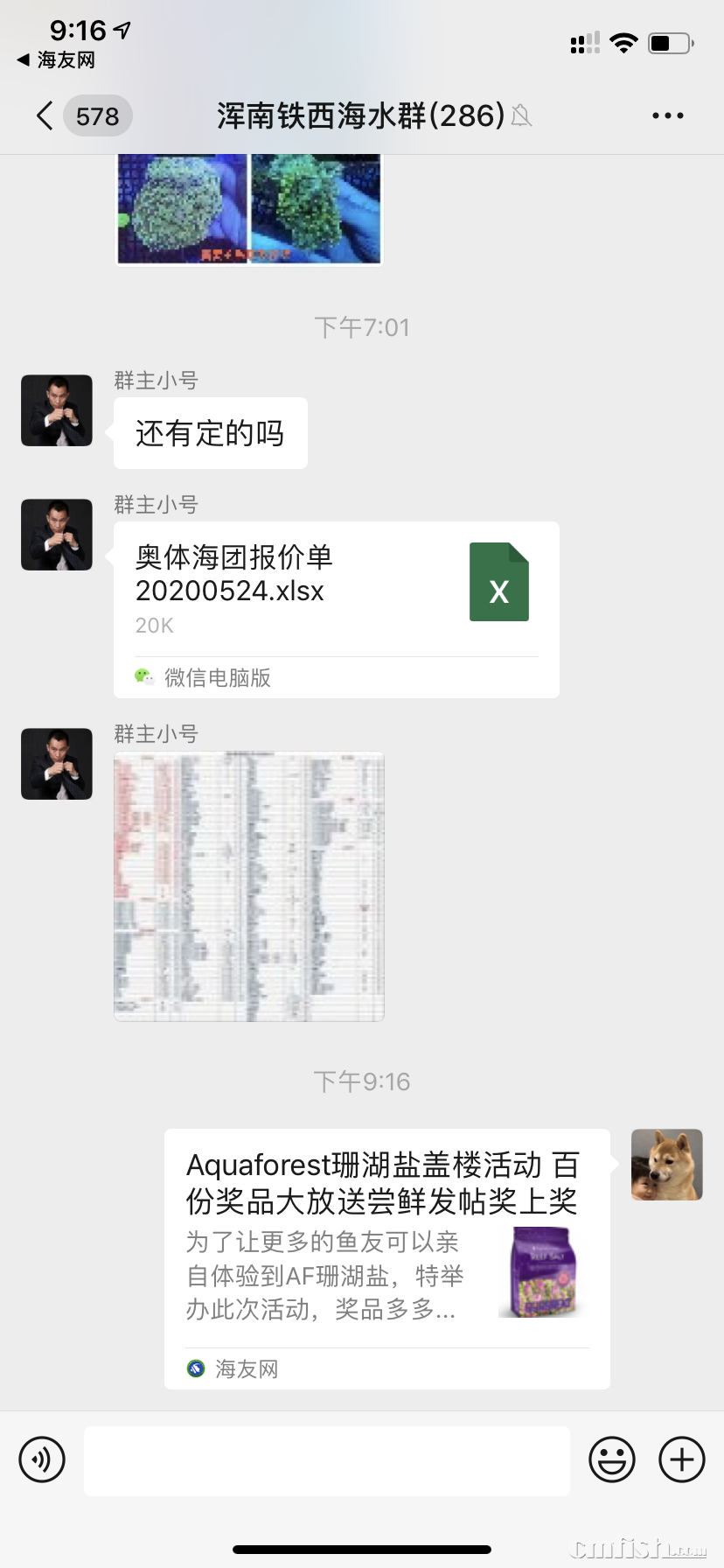This screenshot has height=1568, width=724.
Task: Open the coral photo message
Action: click(x=249, y=209)
